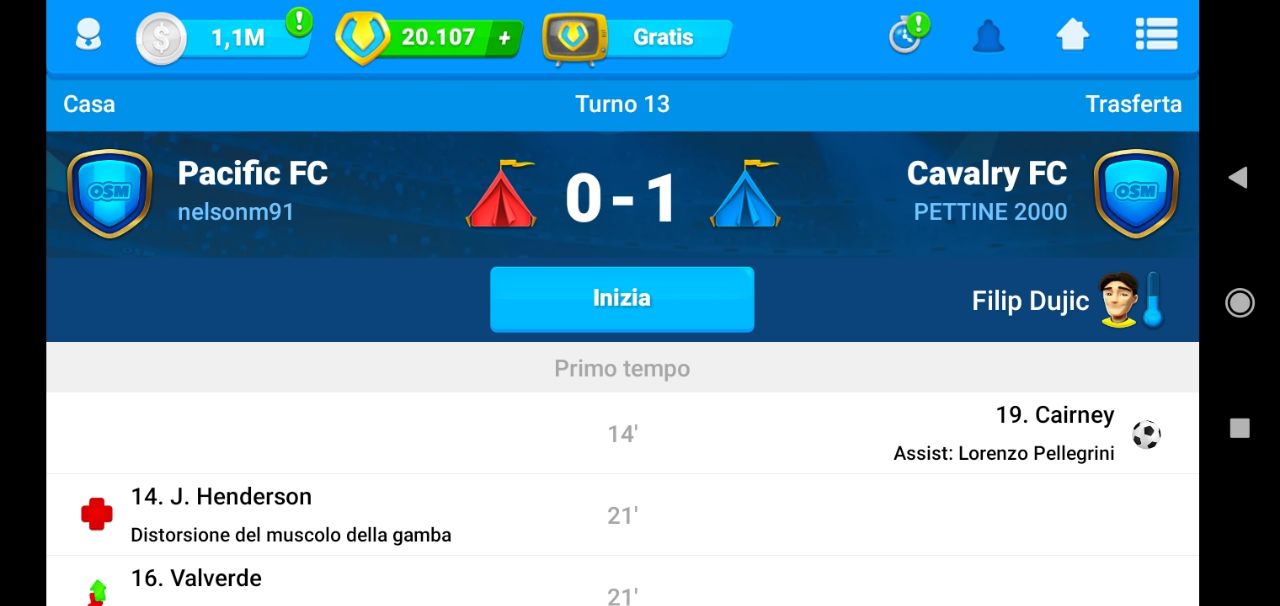This screenshot has height=606, width=1280.
Task: Open Cavalry FC team details
Action: click(986, 174)
